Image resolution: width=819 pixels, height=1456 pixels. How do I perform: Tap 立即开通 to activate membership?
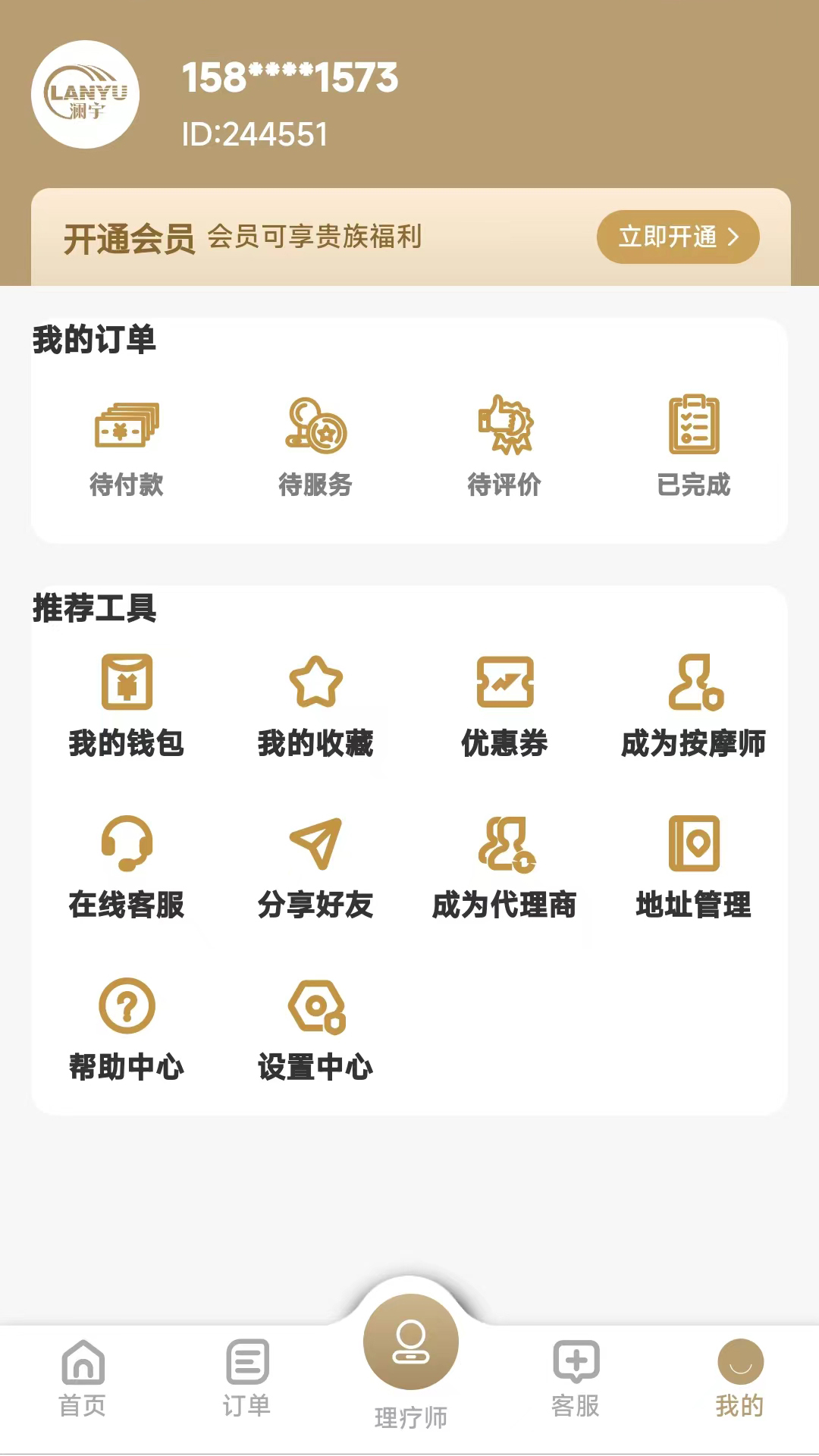click(x=677, y=237)
